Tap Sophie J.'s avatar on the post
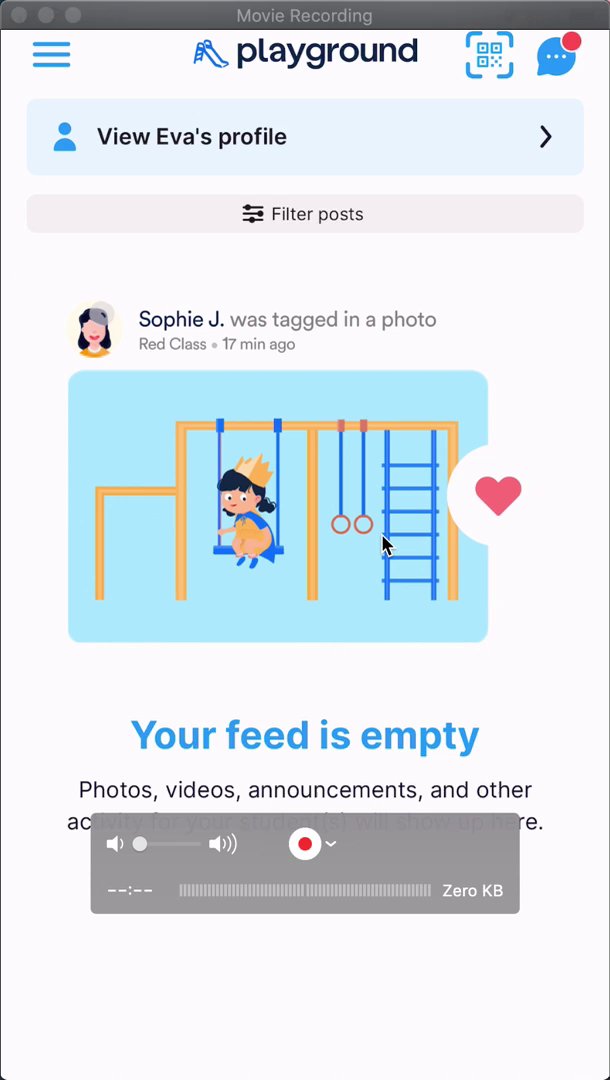This screenshot has width=610, height=1080. pos(93,330)
